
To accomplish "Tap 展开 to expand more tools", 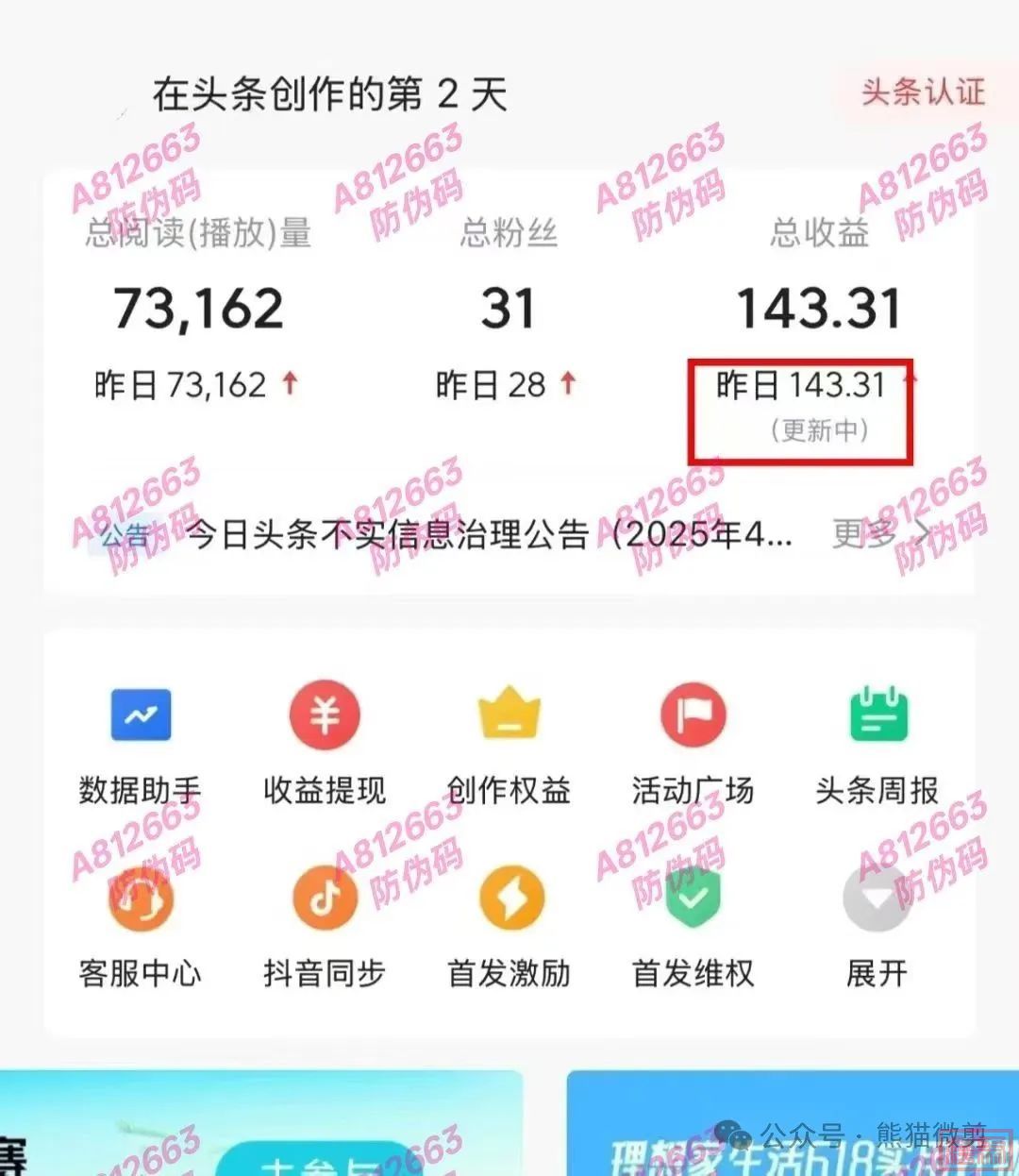I will coord(877,930).
